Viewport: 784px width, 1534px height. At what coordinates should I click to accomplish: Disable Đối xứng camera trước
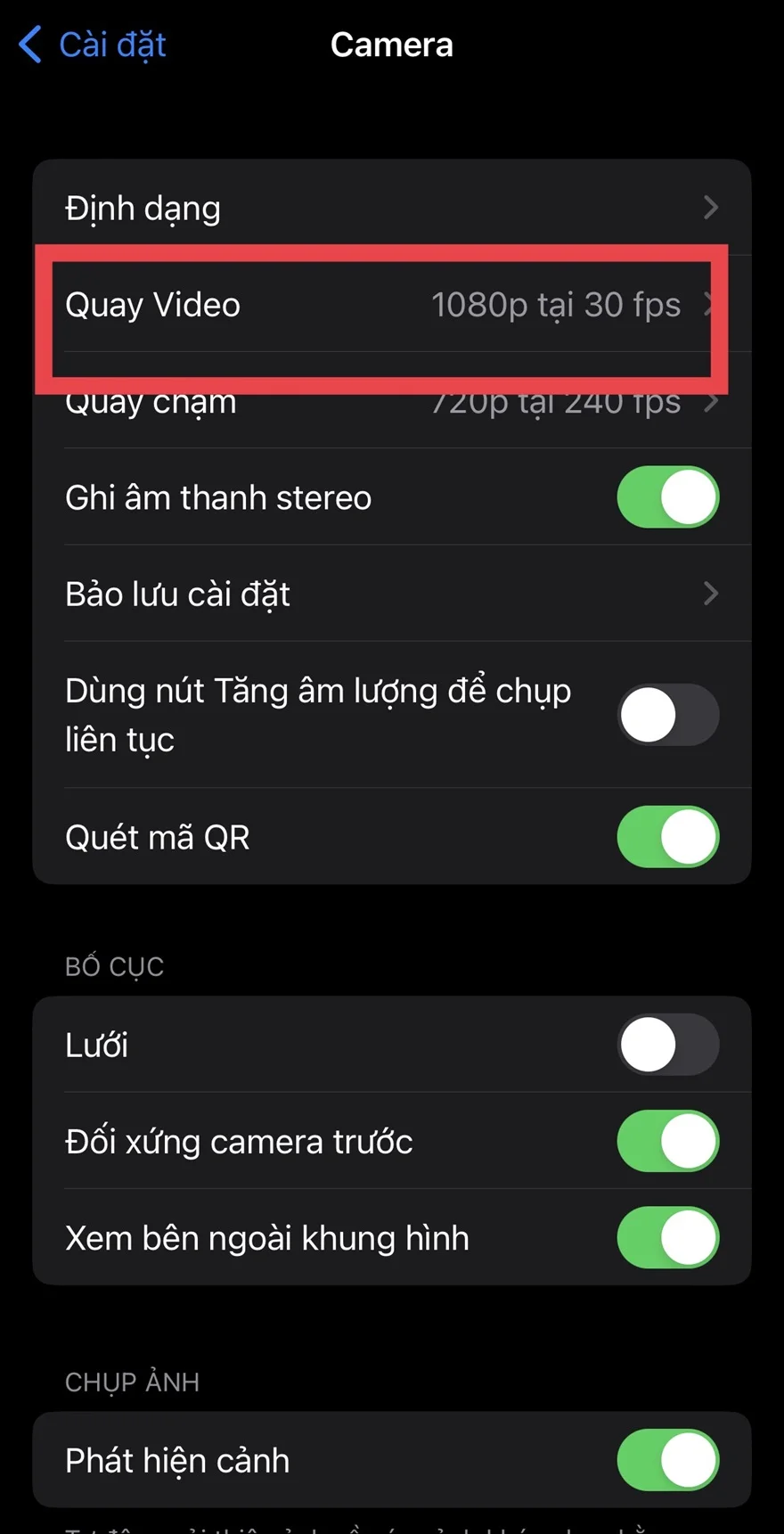pyautogui.click(x=667, y=1140)
